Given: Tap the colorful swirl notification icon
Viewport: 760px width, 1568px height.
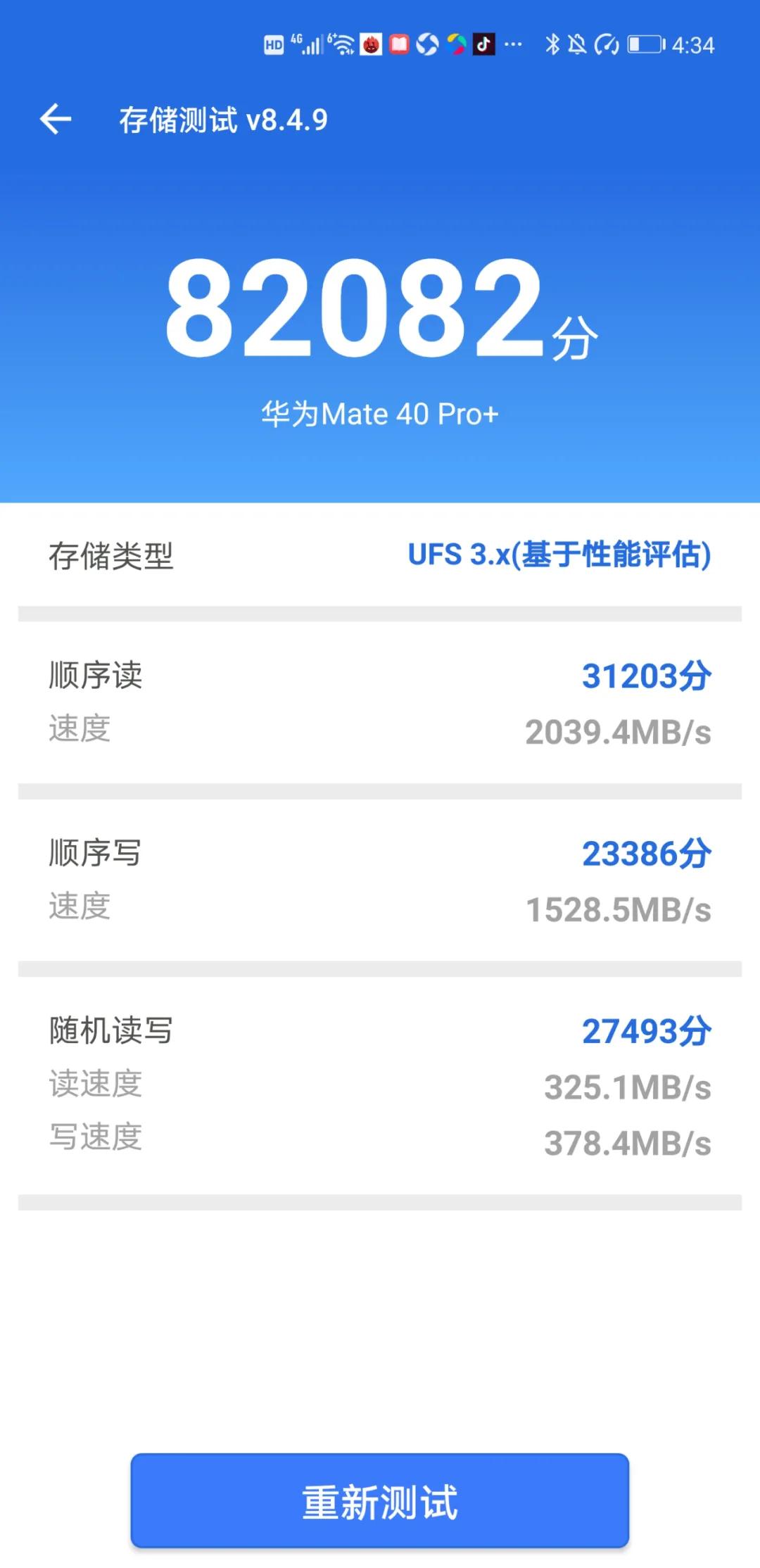Looking at the screenshot, I should click(x=455, y=44).
